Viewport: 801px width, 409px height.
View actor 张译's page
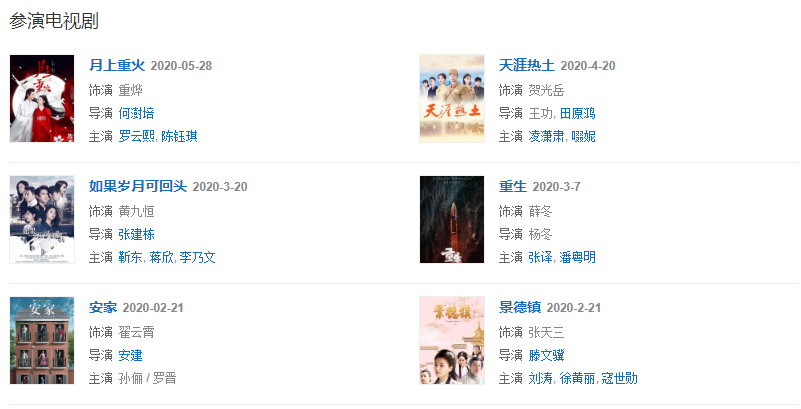click(x=540, y=257)
